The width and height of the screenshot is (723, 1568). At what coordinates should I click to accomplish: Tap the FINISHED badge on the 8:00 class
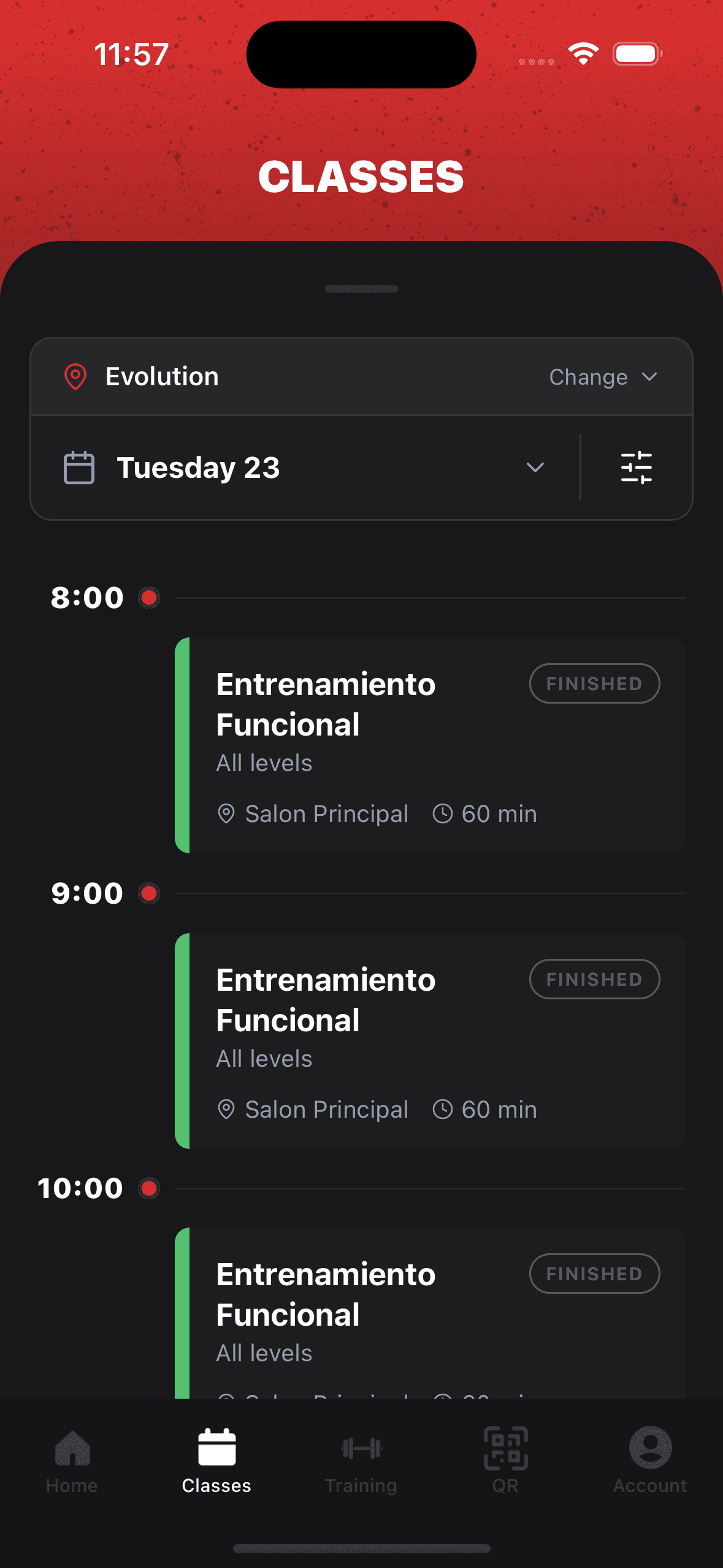pyautogui.click(x=594, y=683)
